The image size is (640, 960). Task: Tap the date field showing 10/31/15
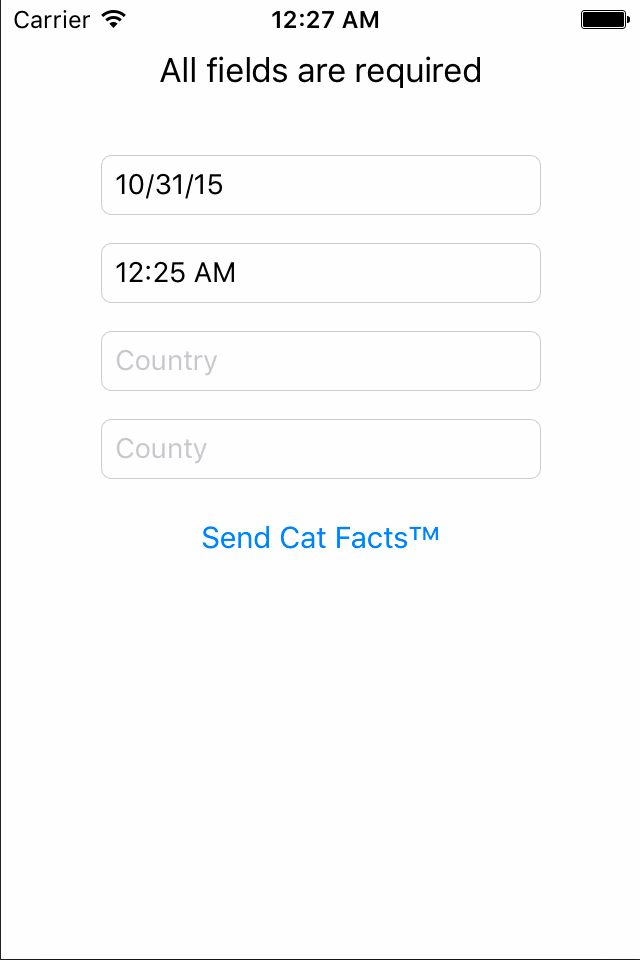pos(320,185)
